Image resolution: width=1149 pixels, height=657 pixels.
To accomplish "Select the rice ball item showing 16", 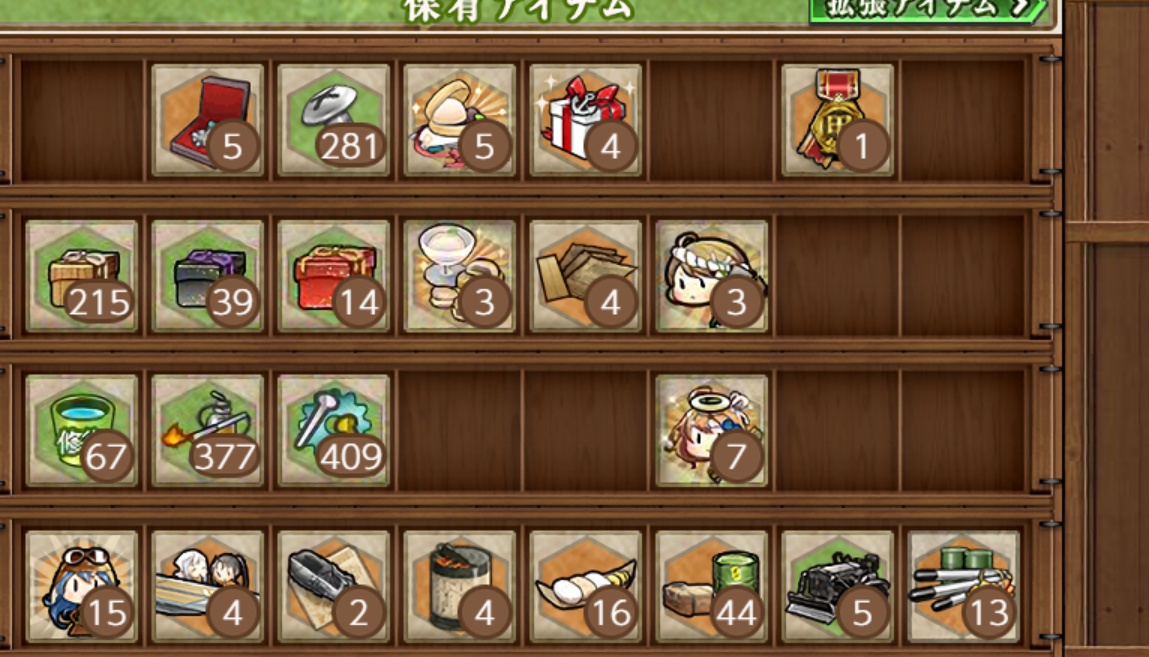I will pos(586,586).
